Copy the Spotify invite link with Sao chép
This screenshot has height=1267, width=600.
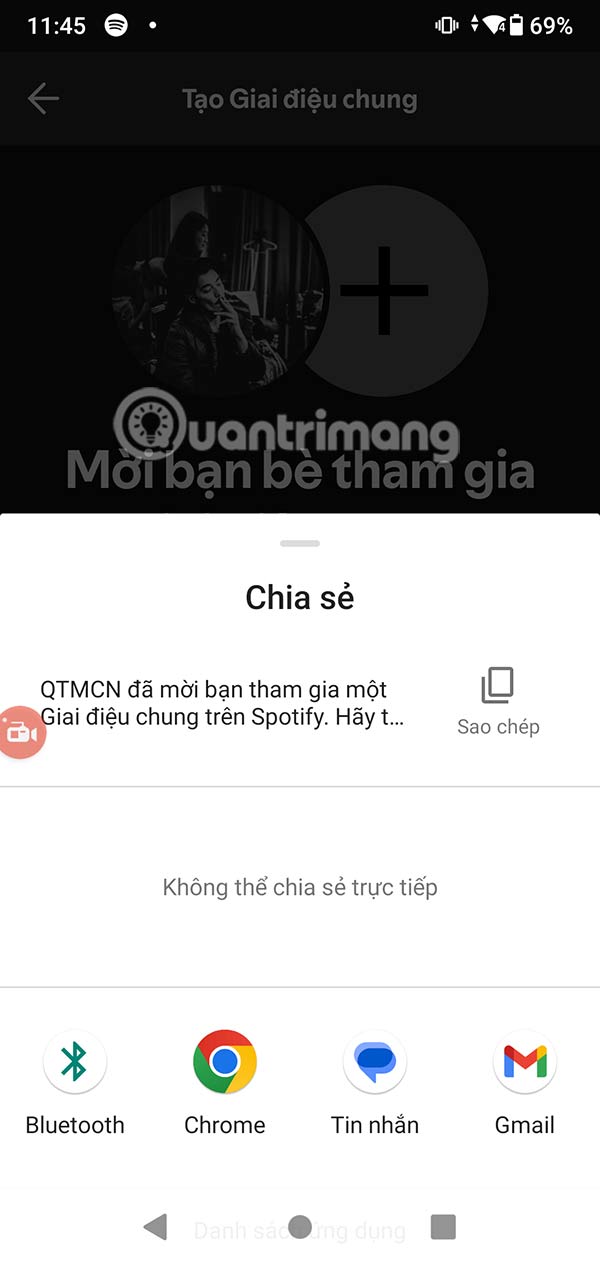tap(498, 700)
